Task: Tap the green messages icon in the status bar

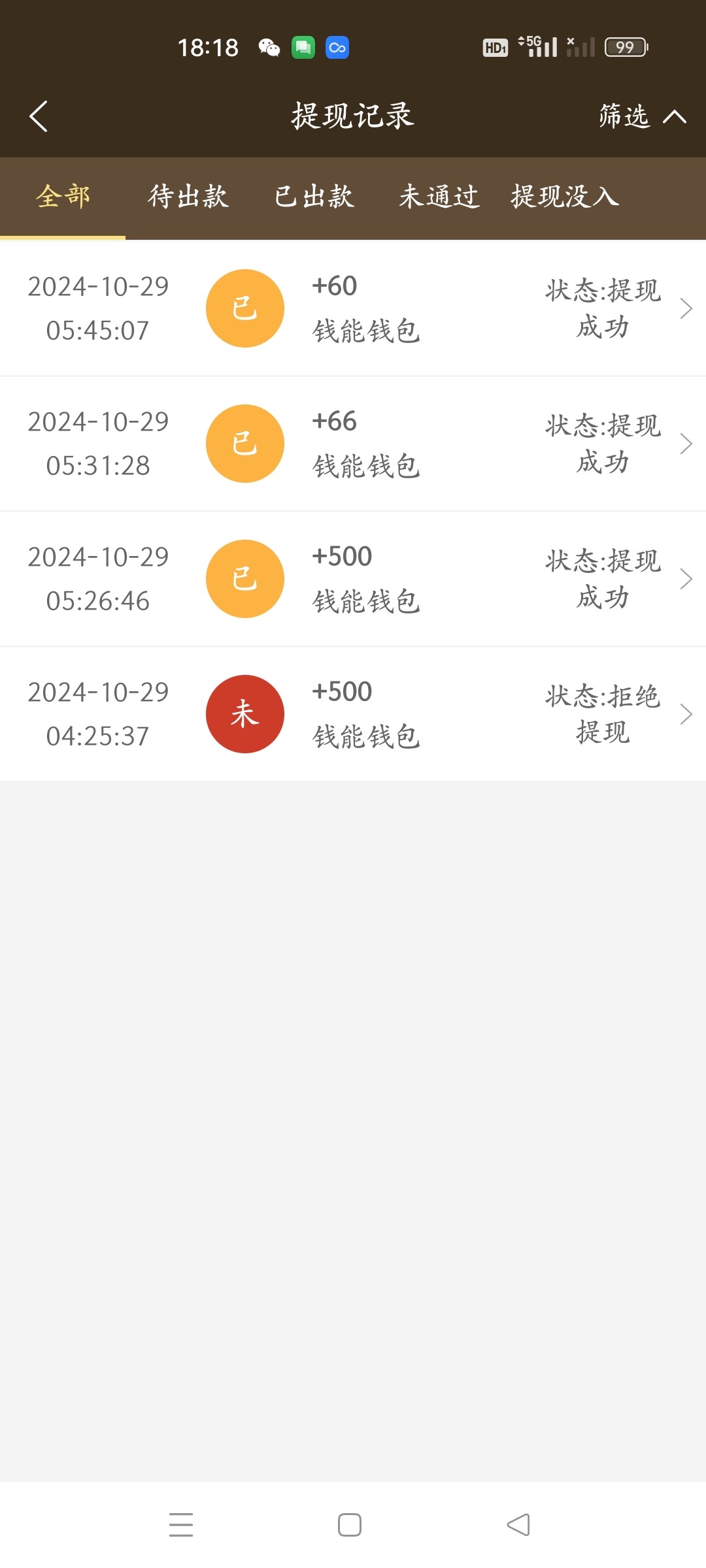Action: point(303,46)
